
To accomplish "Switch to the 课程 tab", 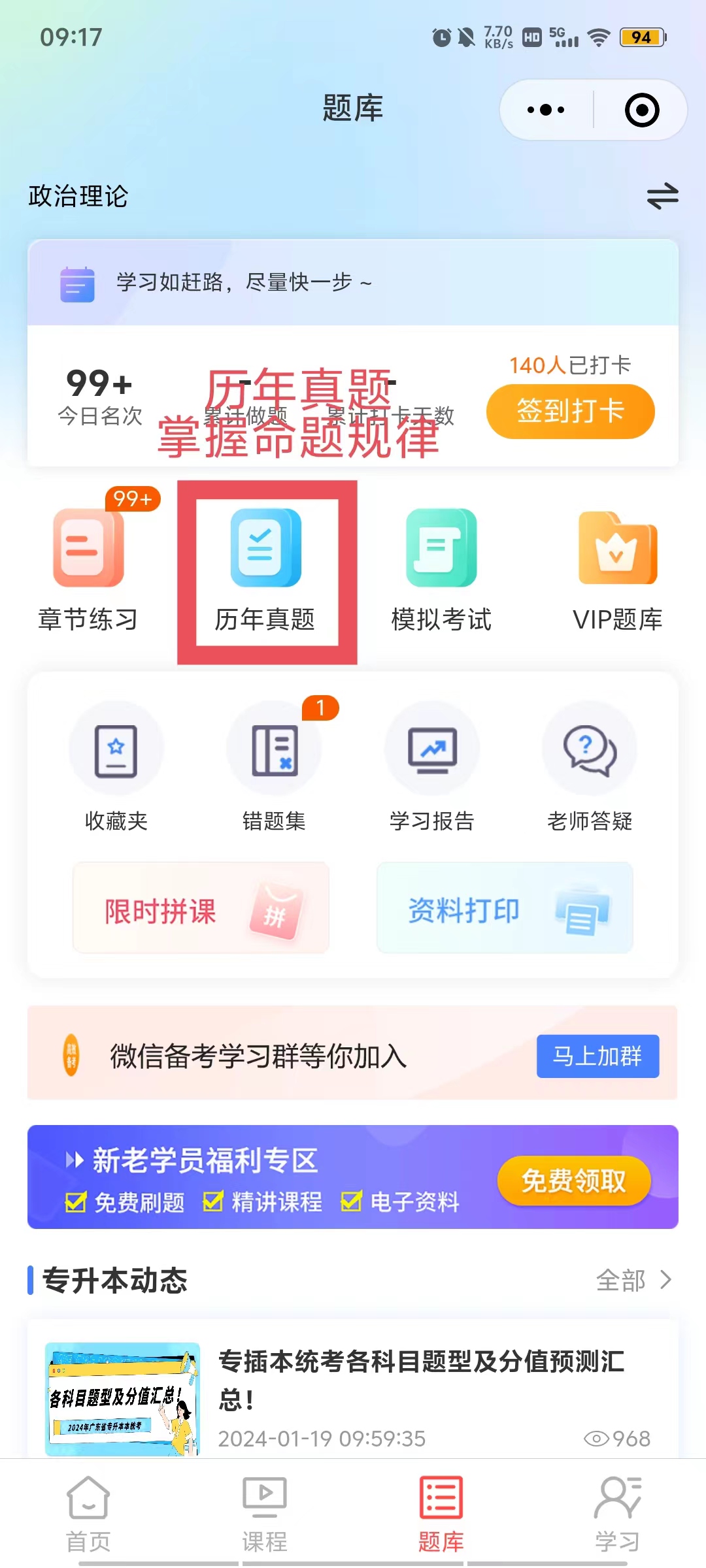I will coord(265,1514).
